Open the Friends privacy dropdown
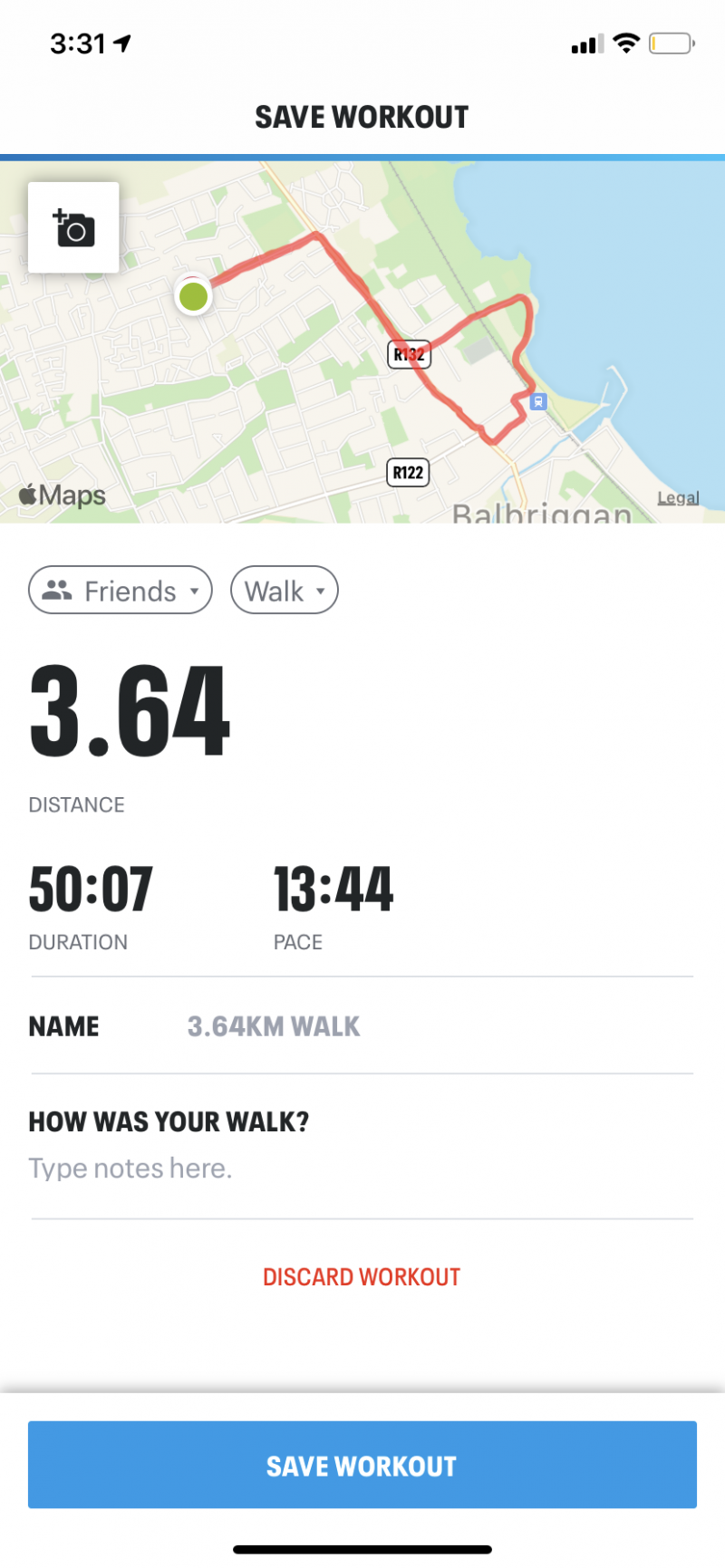This screenshot has height=1568, width=725. point(121,591)
